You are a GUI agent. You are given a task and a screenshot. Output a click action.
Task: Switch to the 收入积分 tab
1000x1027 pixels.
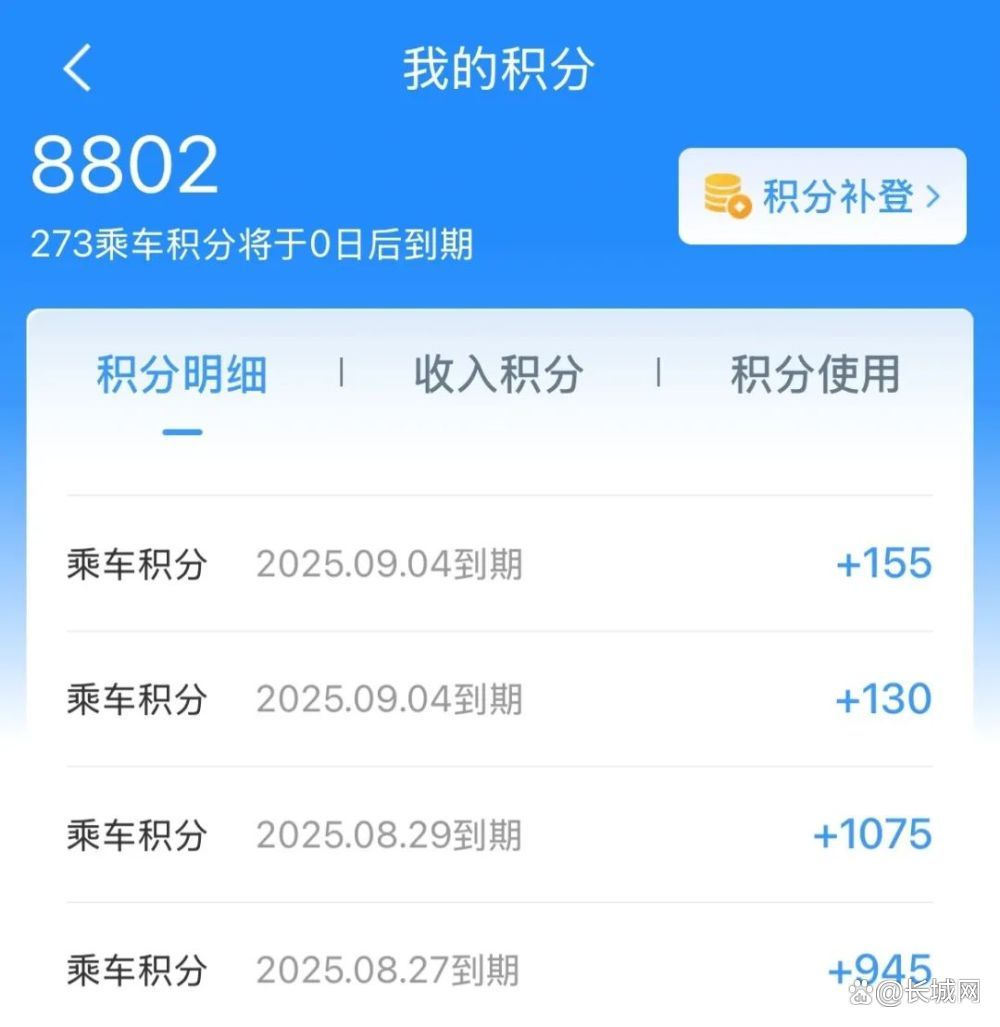[x=498, y=375]
